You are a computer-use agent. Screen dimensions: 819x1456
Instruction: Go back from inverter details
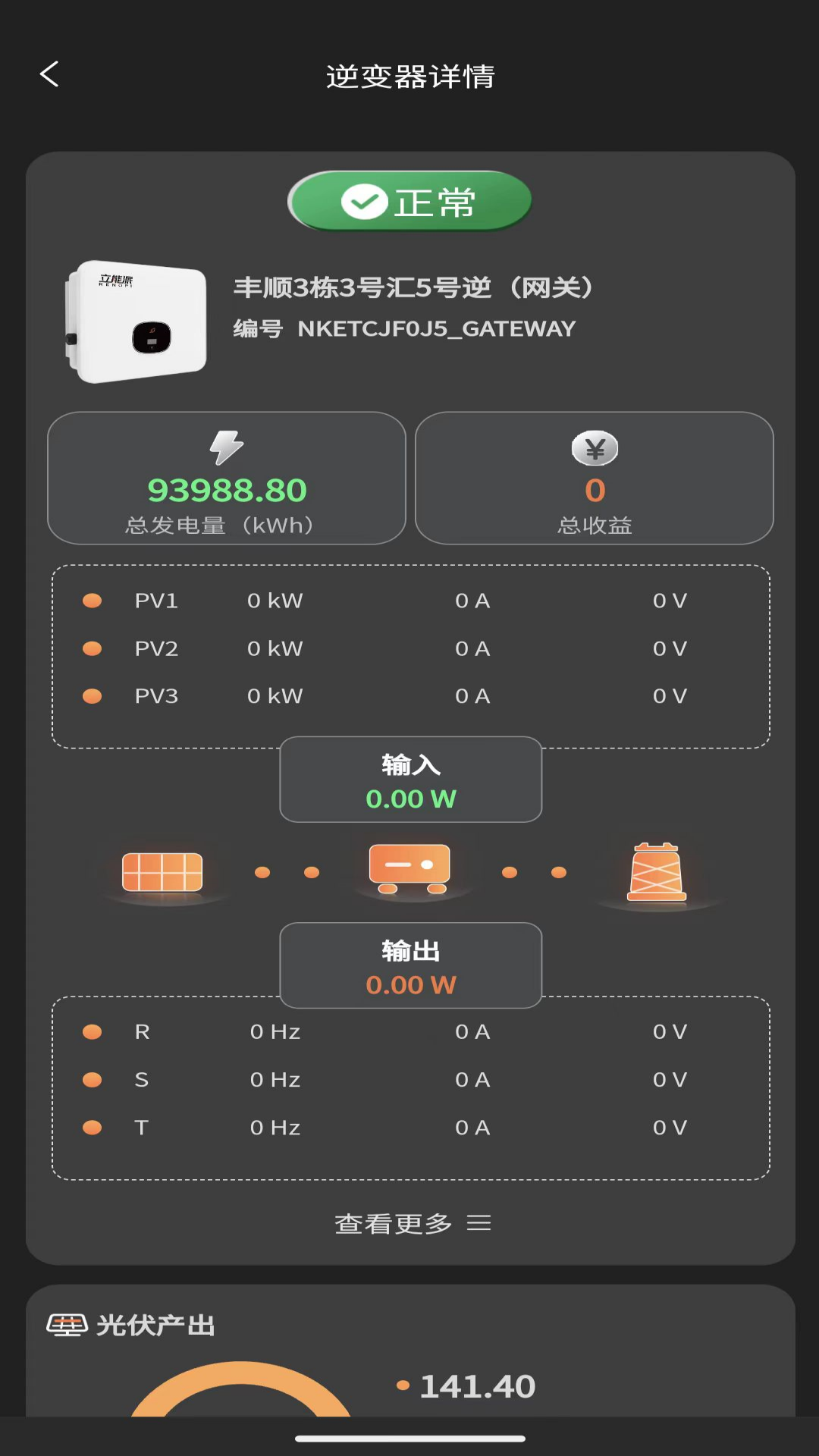tap(49, 74)
